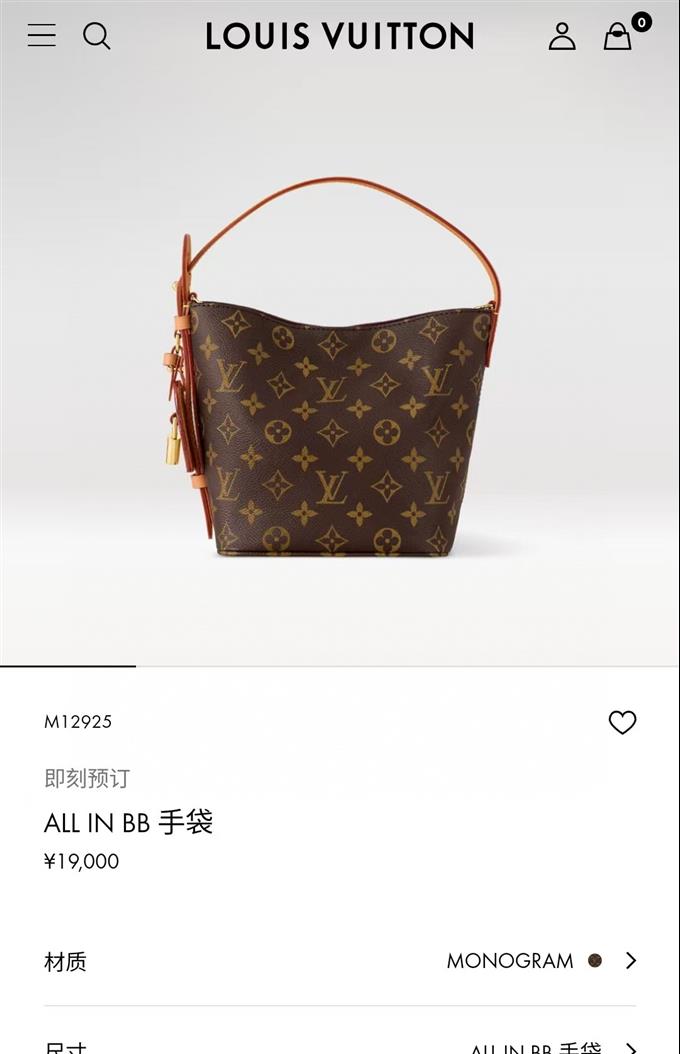This screenshot has width=680, height=1054.
Task: Open the hamburger menu
Action: pos(41,36)
